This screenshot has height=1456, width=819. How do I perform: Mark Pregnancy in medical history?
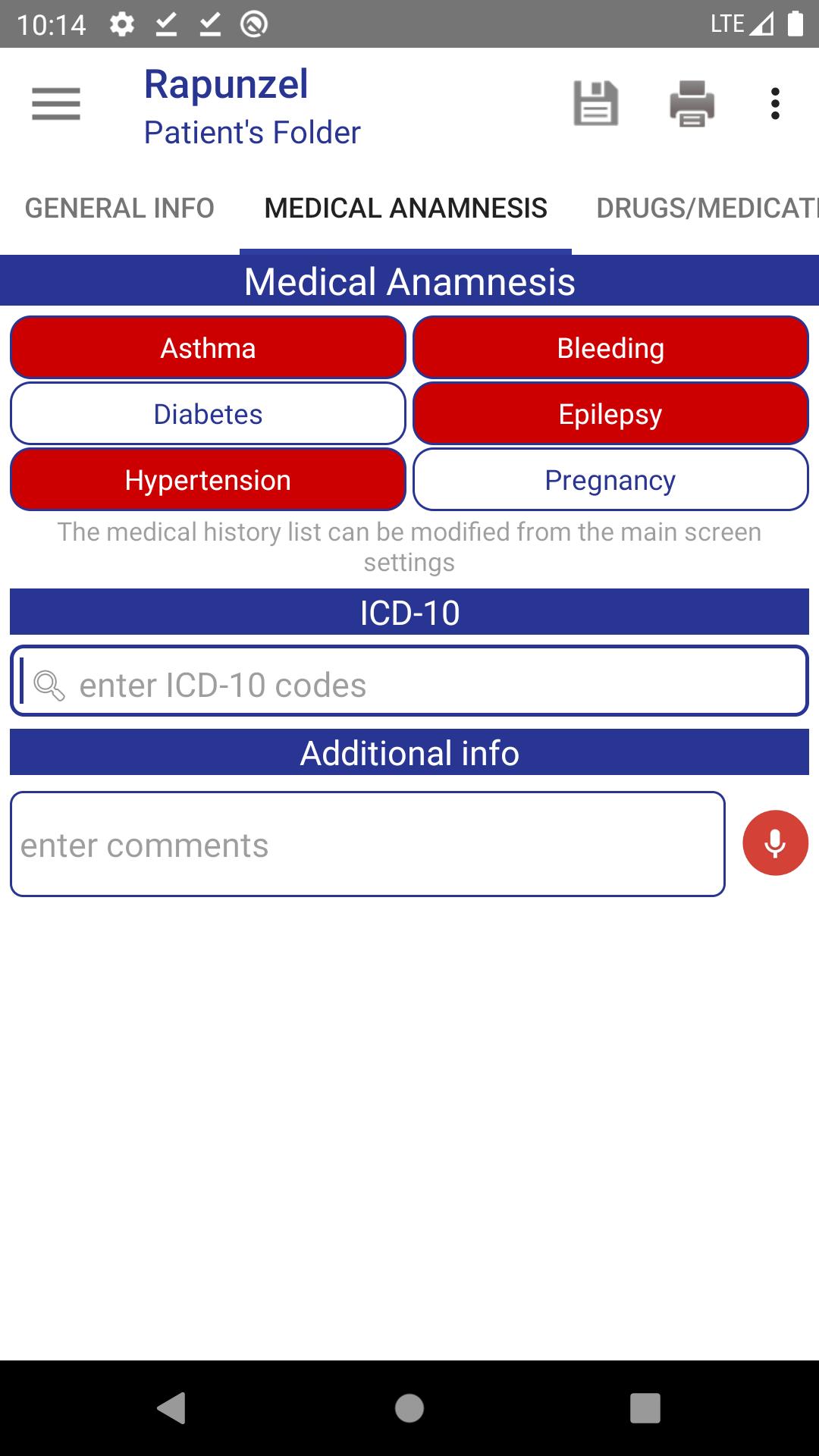pos(610,480)
